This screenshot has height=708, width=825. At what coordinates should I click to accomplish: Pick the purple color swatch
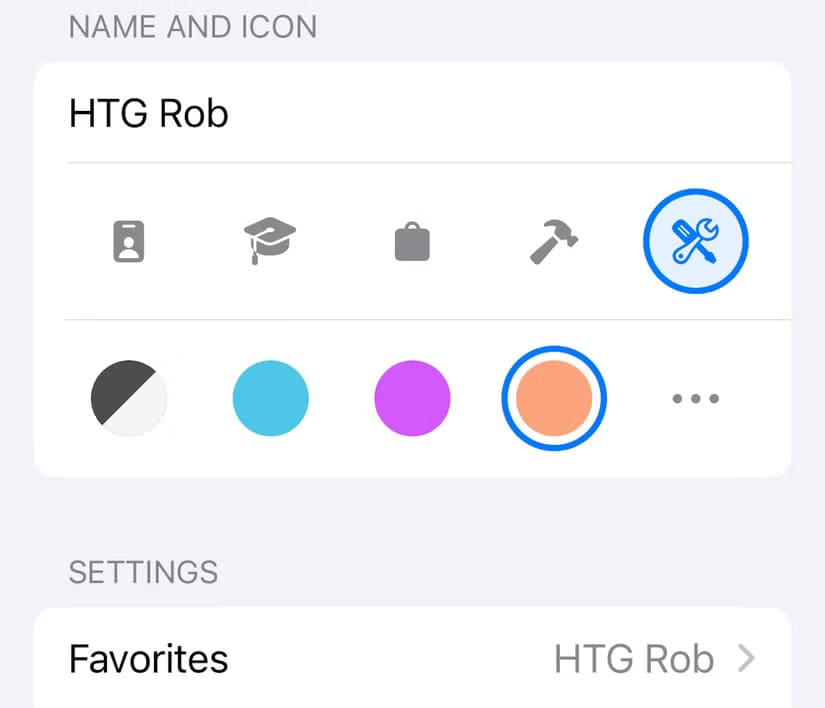point(412,399)
